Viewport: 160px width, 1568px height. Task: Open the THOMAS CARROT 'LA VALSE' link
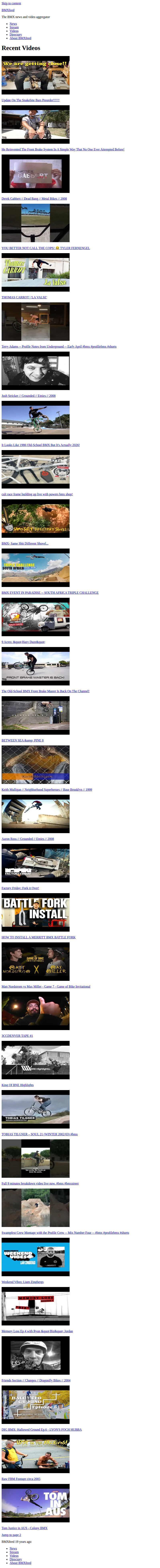(24, 297)
